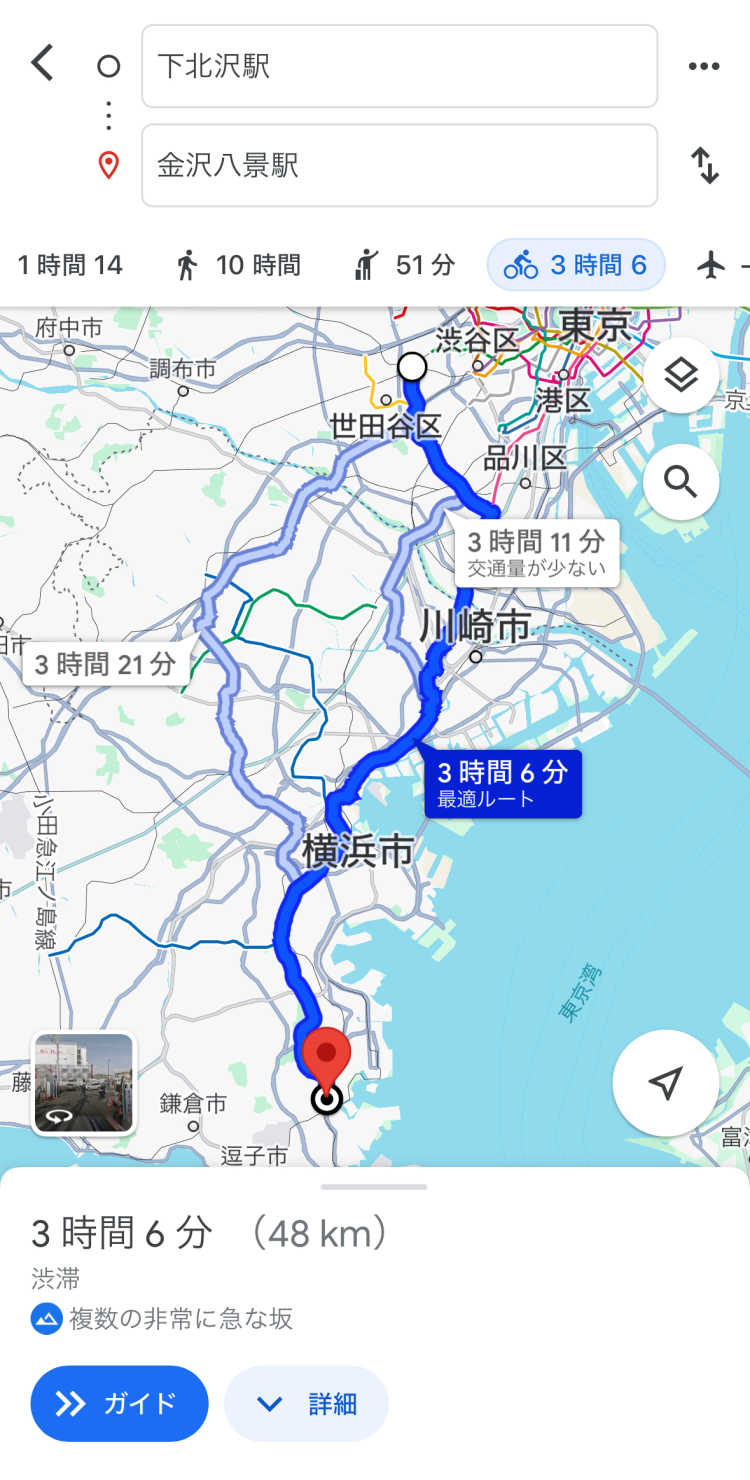Open the three-dot overflow menu
The width and height of the screenshot is (750, 1480).
pyautogui.click(x=703, y=66)
